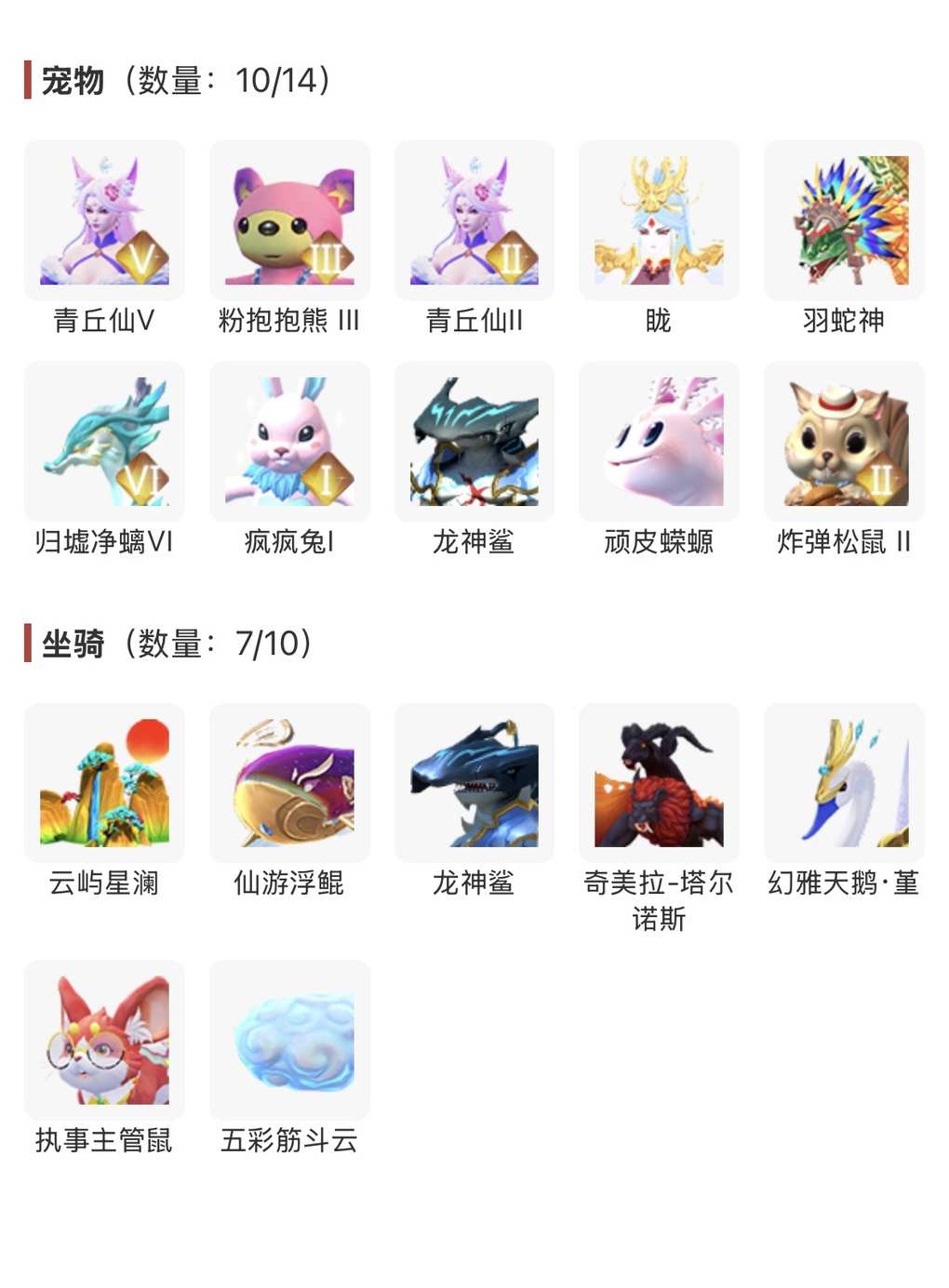View the 粉抱抱熊 III pet
Image resolution: width=949 pixels, height=1288 pixels.
point(289,220)
